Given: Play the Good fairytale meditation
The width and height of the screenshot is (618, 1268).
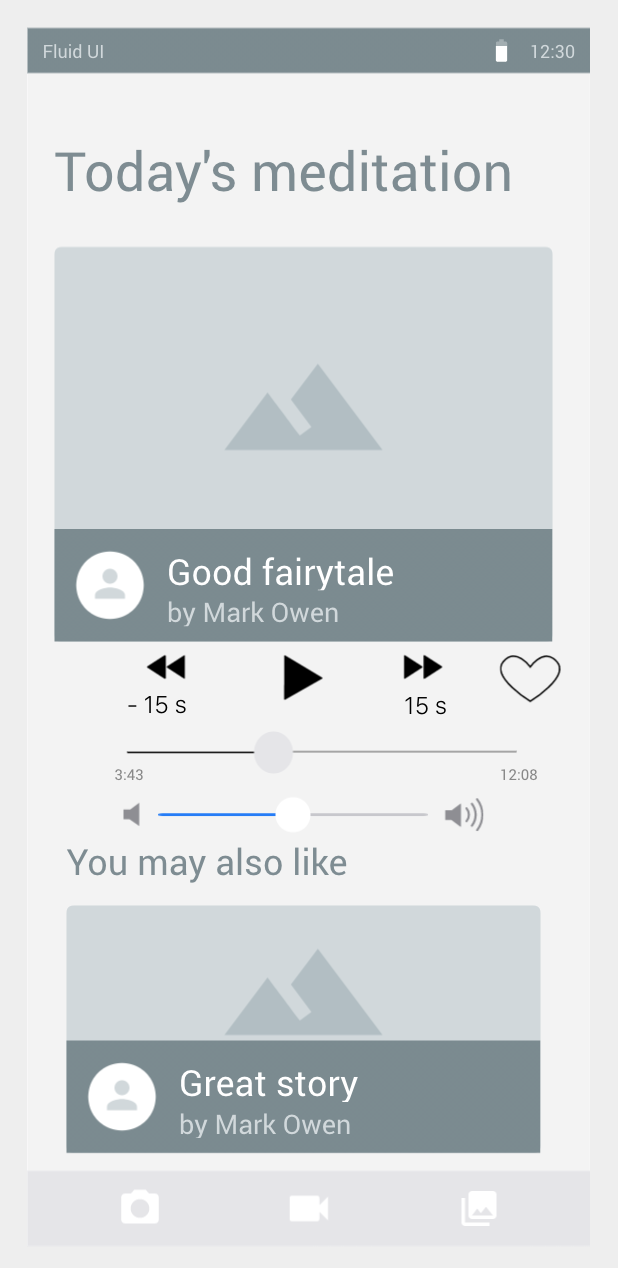Looking at the screenshot, I should point(303,678).
